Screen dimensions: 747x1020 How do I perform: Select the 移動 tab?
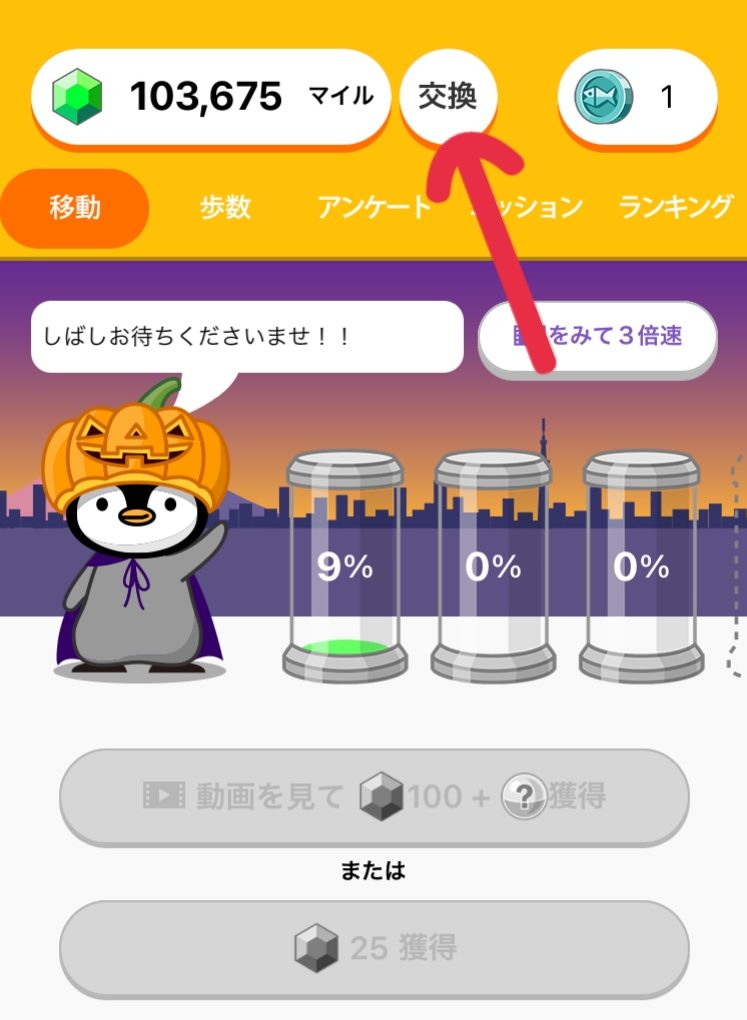(75, 208)
